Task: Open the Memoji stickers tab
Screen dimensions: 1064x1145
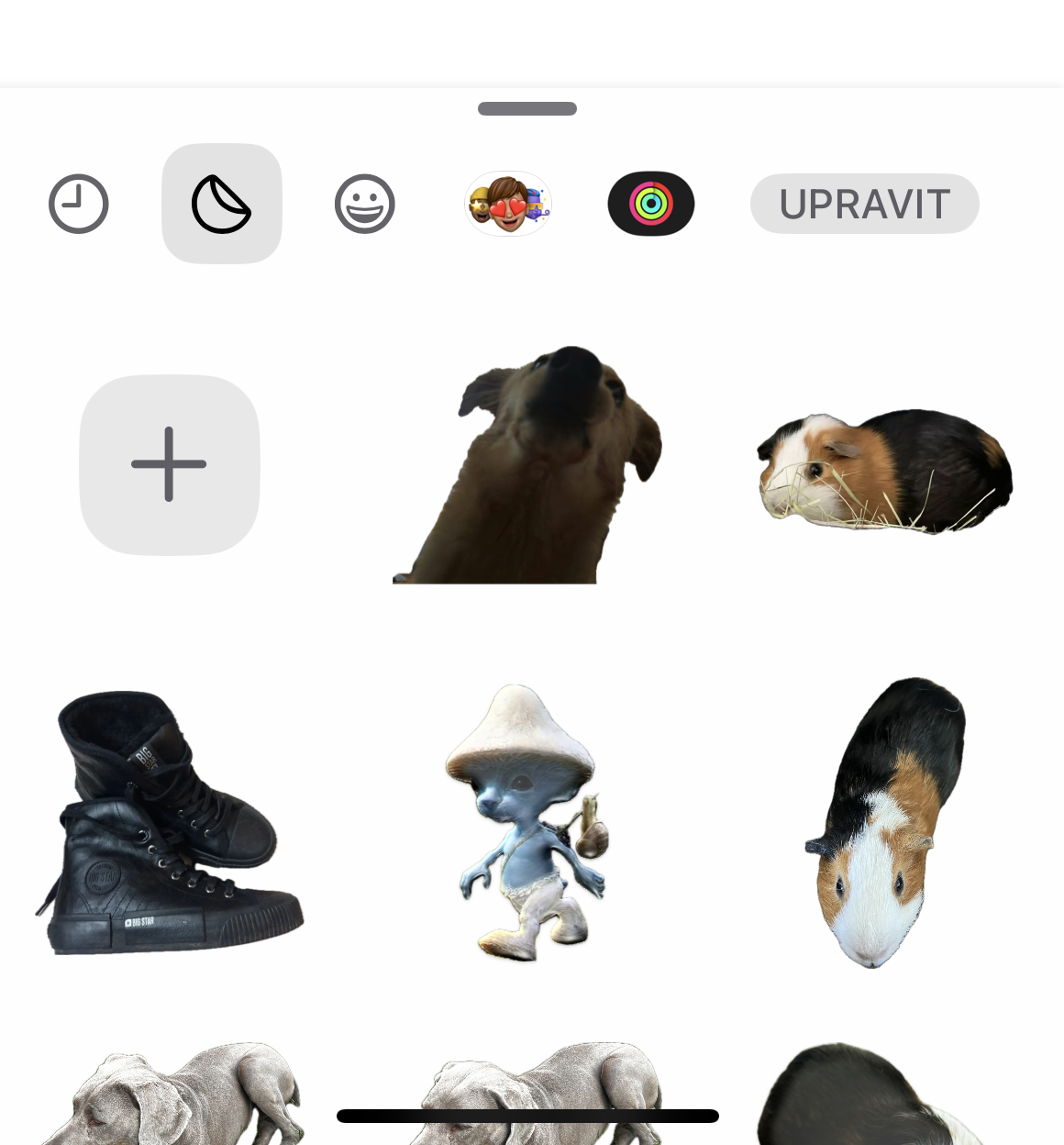Action: coord(508,204)
